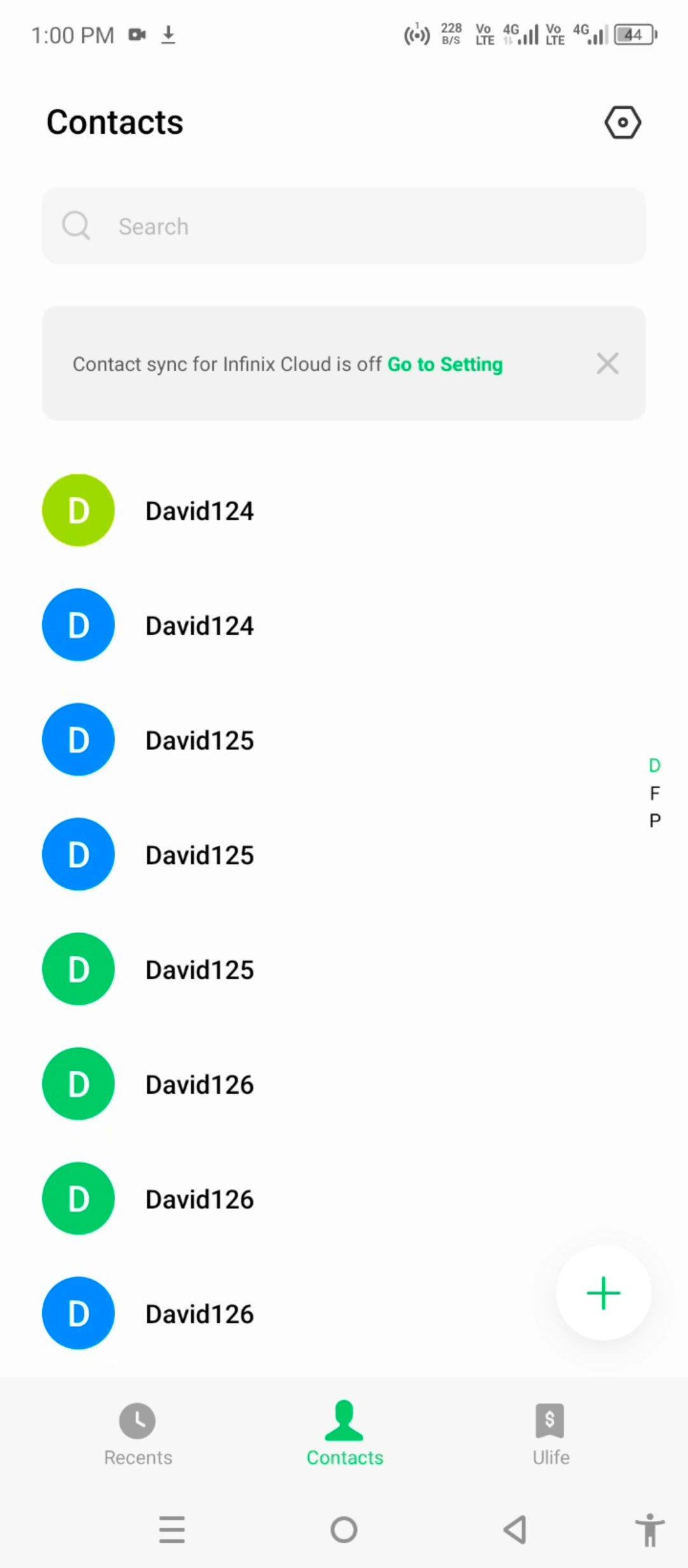The height and width of the screenshot is (1568, 688).
Task: Dismiss the Infinix Cloud sync banner
Action: point(608,363)
